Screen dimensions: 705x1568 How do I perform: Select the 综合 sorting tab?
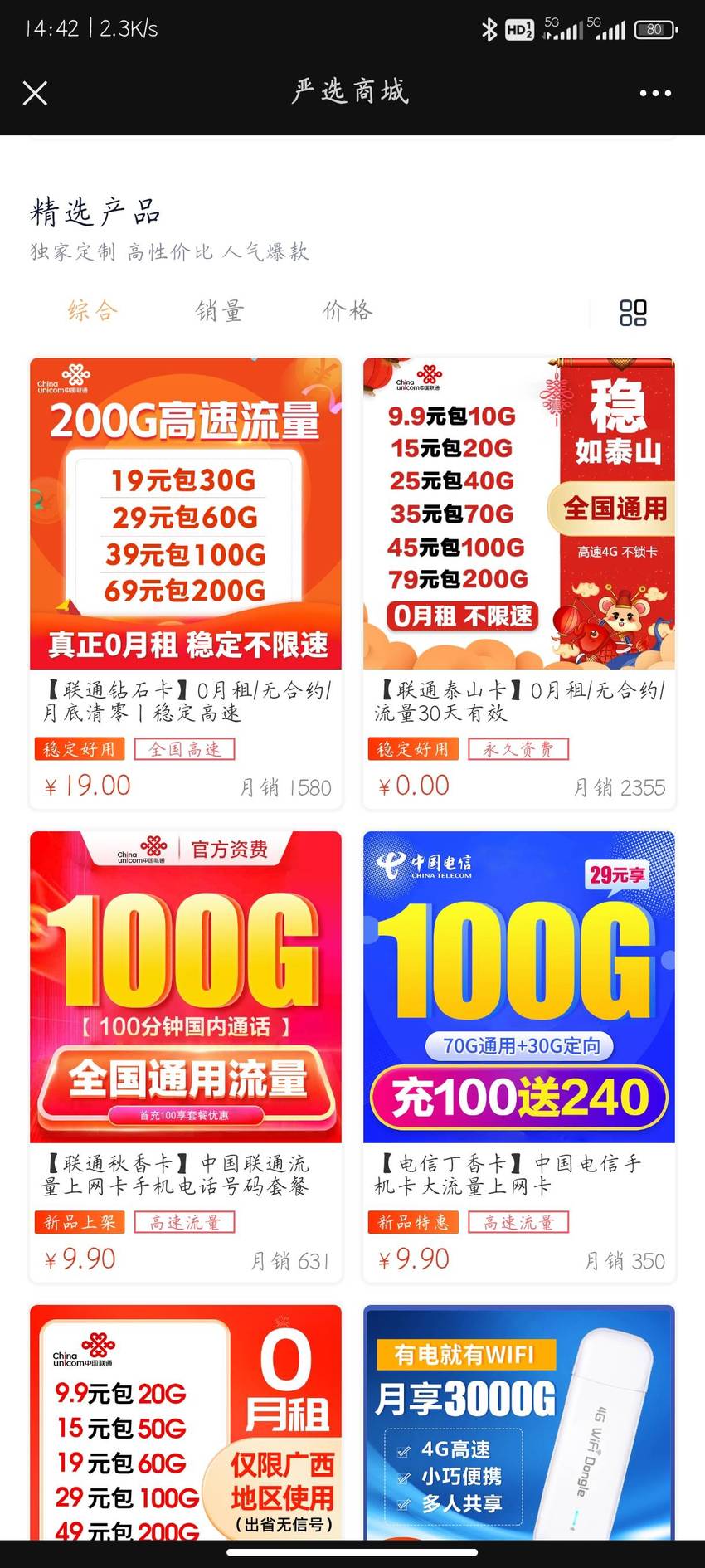click(93, 311)
